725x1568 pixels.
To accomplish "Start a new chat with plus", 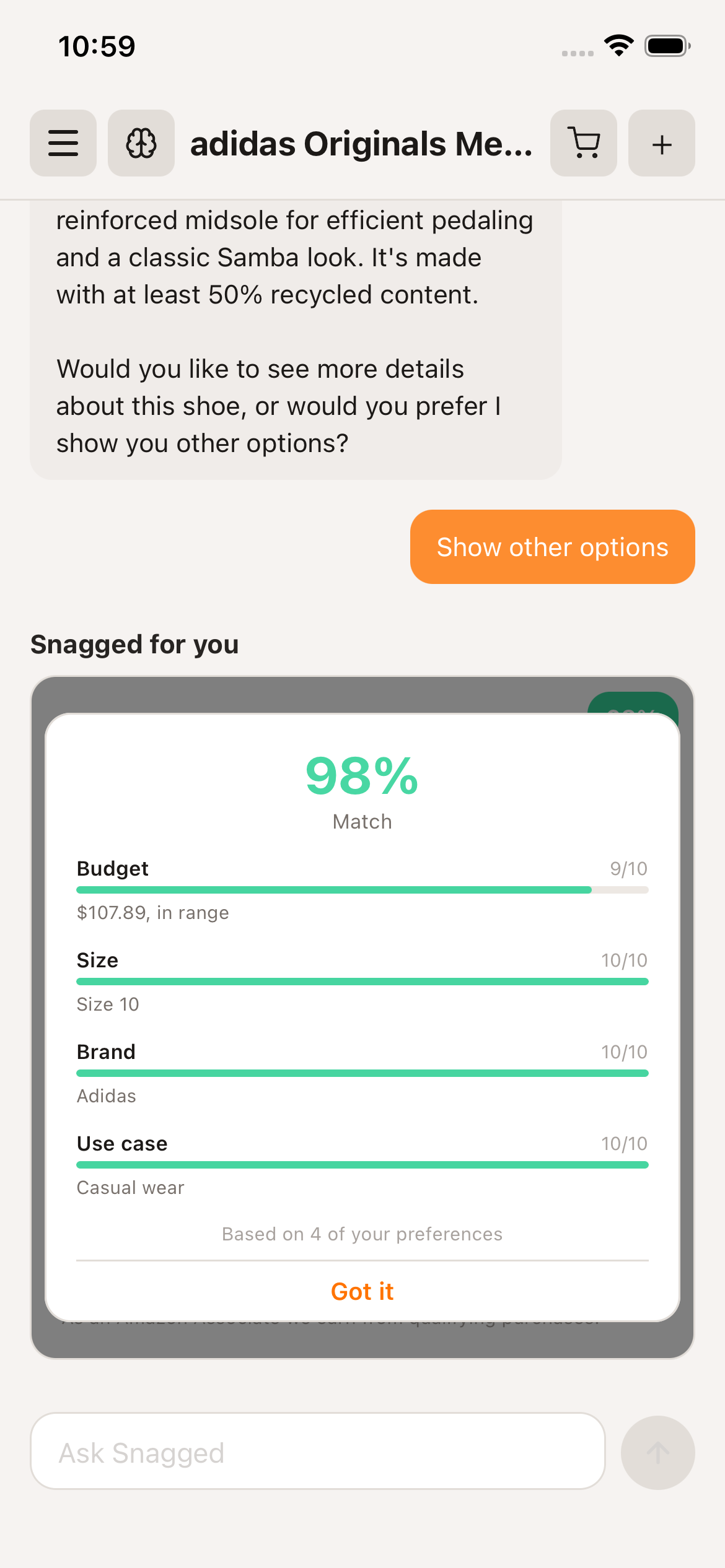I will tap(662, 143).
